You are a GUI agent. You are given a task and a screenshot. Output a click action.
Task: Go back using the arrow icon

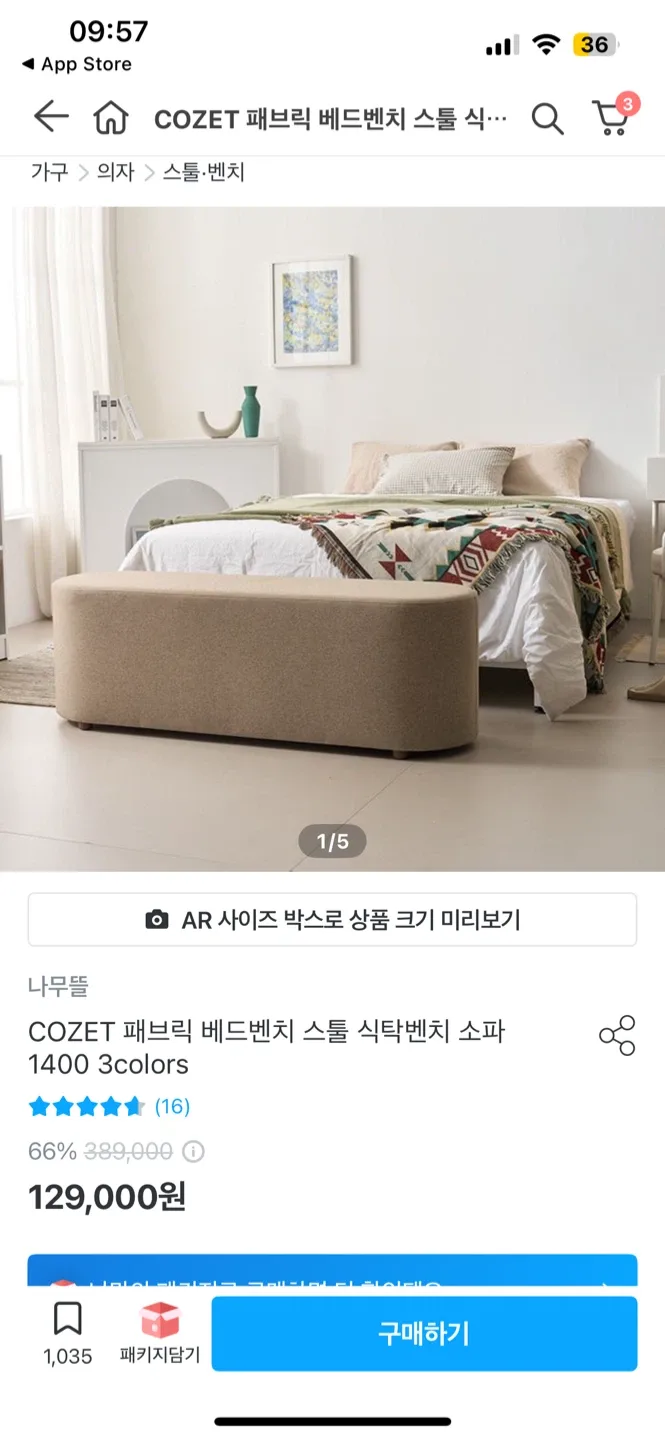coord(51,118)
